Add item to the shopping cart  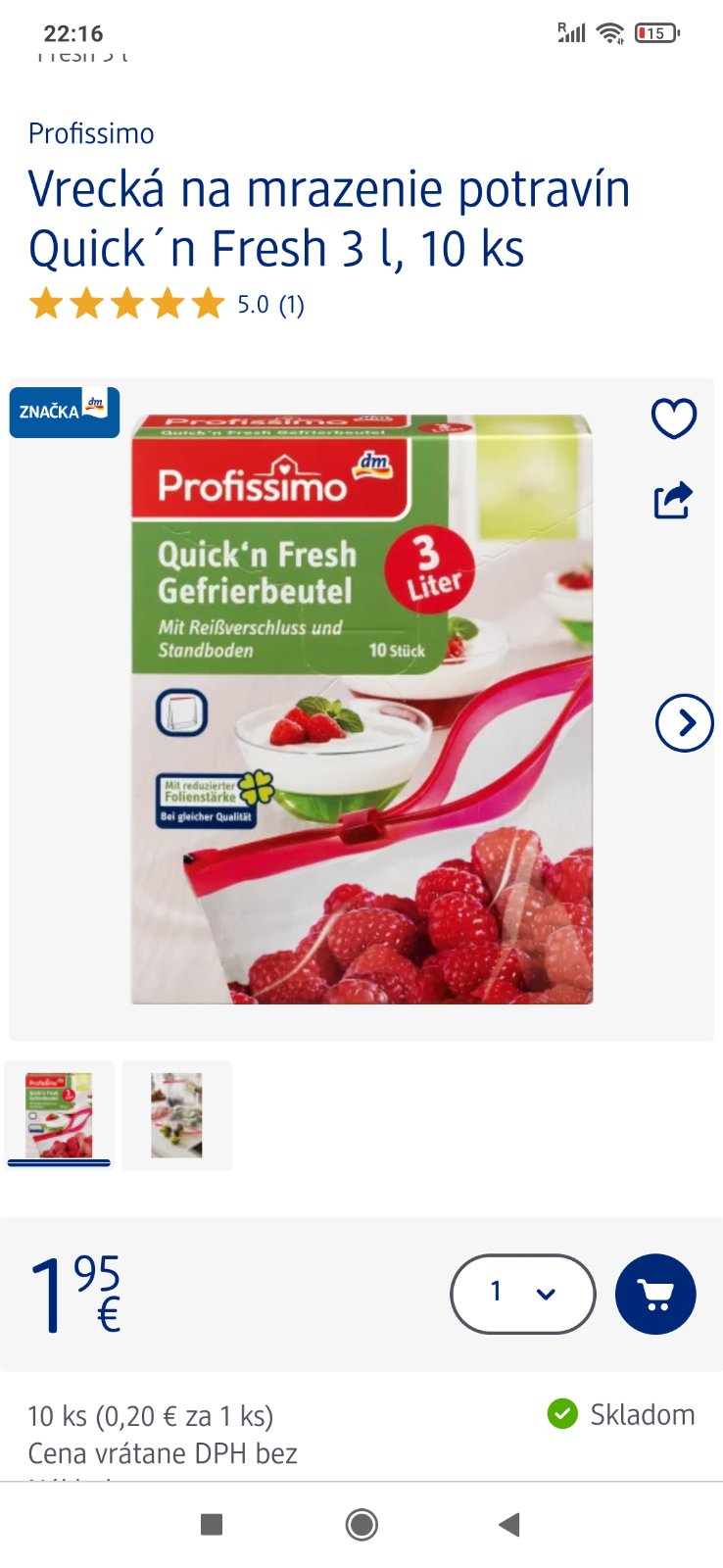pyautogui.click(x=654, y=1294)
